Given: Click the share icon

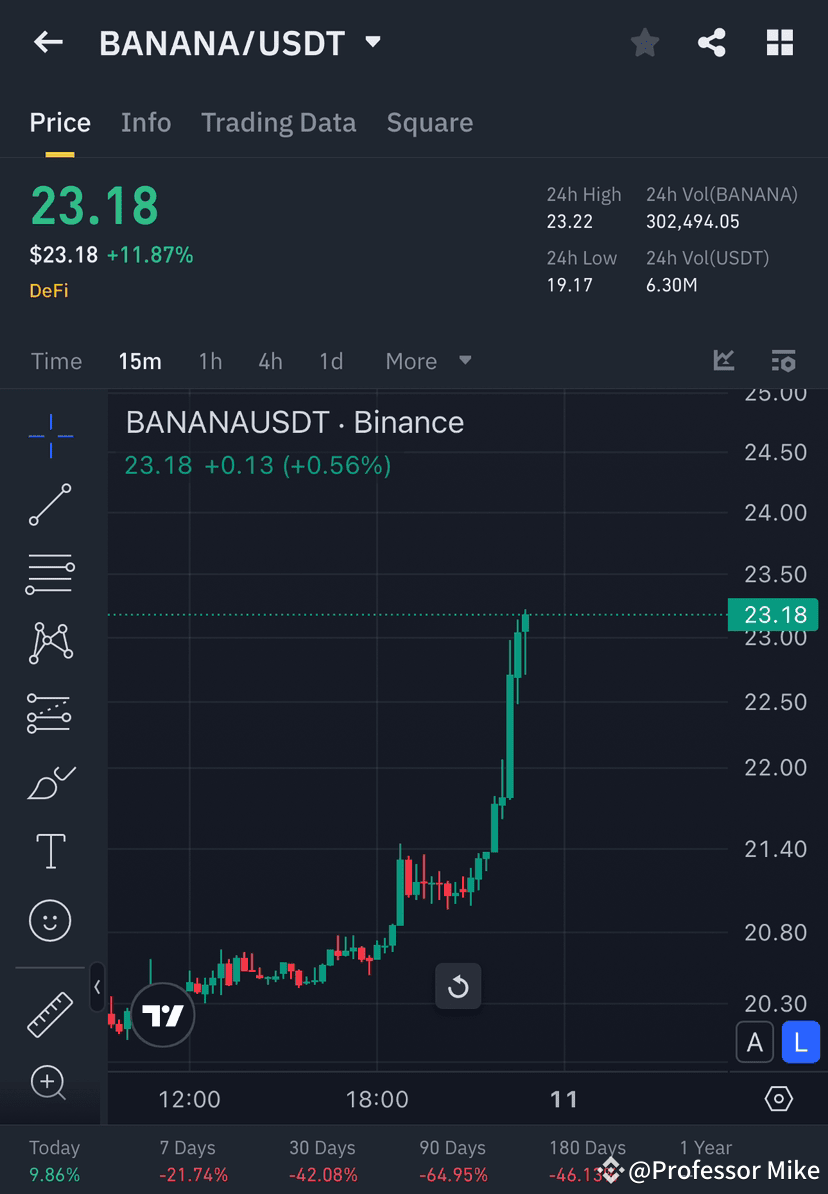Looking at the screenshot, I should (712, 42).
